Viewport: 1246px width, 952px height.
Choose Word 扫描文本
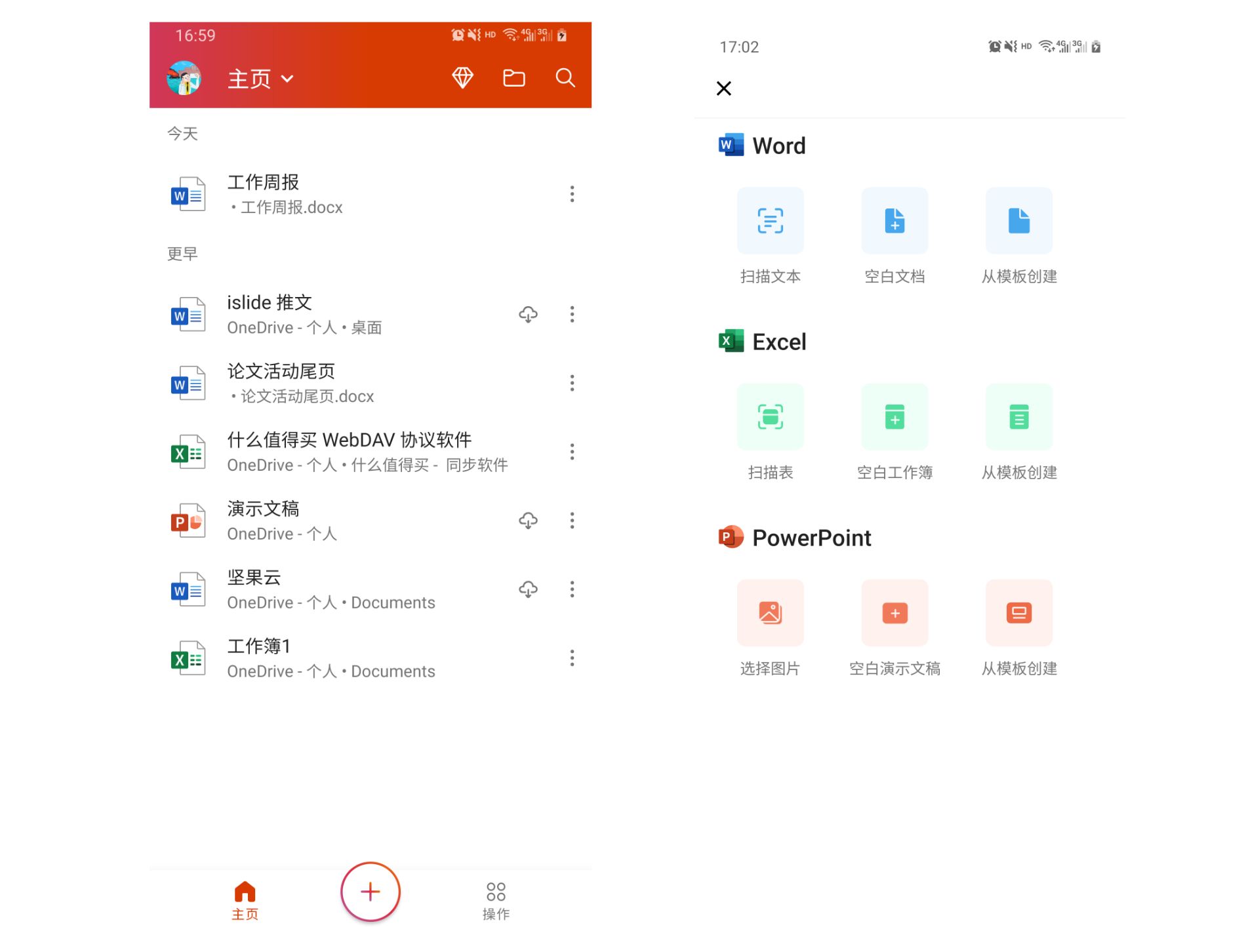click(770, 221)
